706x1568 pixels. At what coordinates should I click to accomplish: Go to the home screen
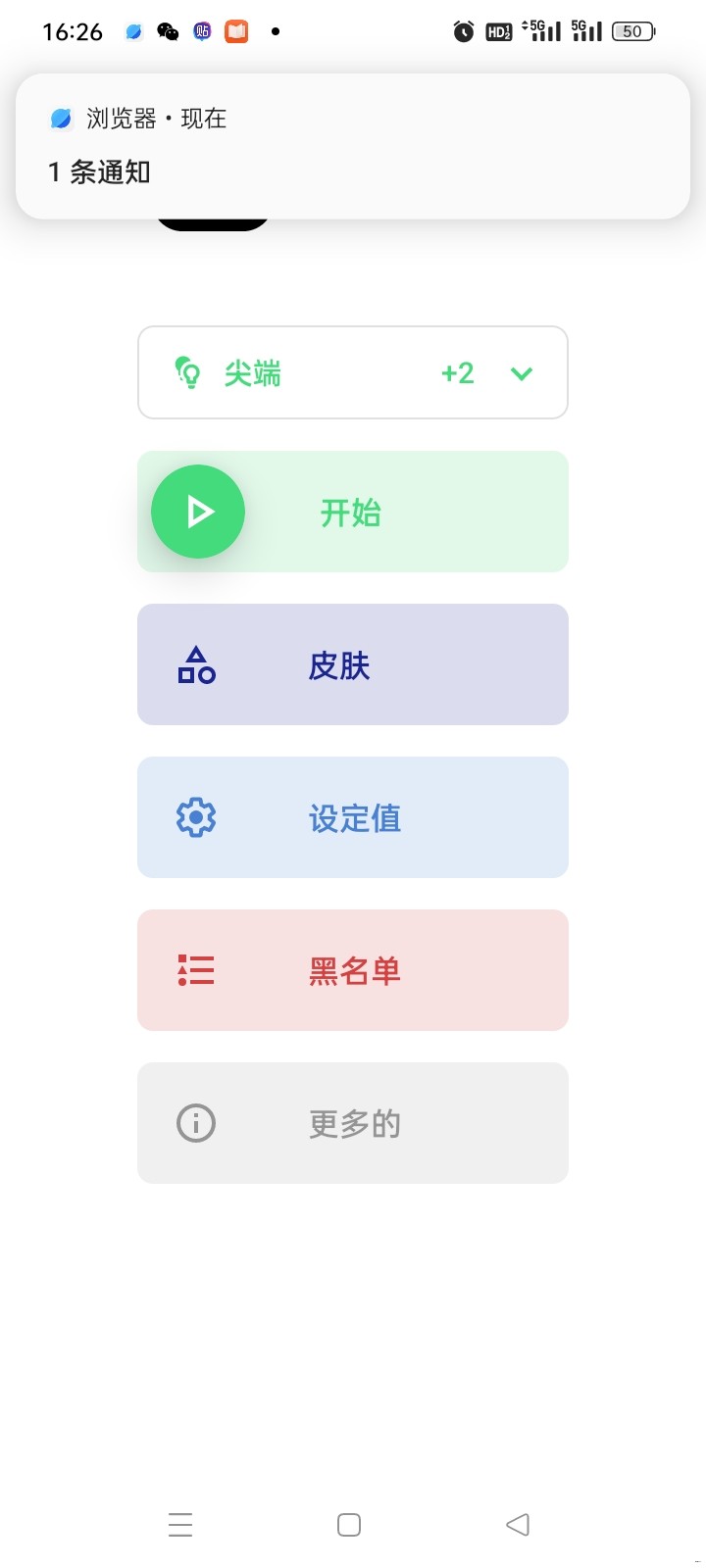click(349, 1524)
